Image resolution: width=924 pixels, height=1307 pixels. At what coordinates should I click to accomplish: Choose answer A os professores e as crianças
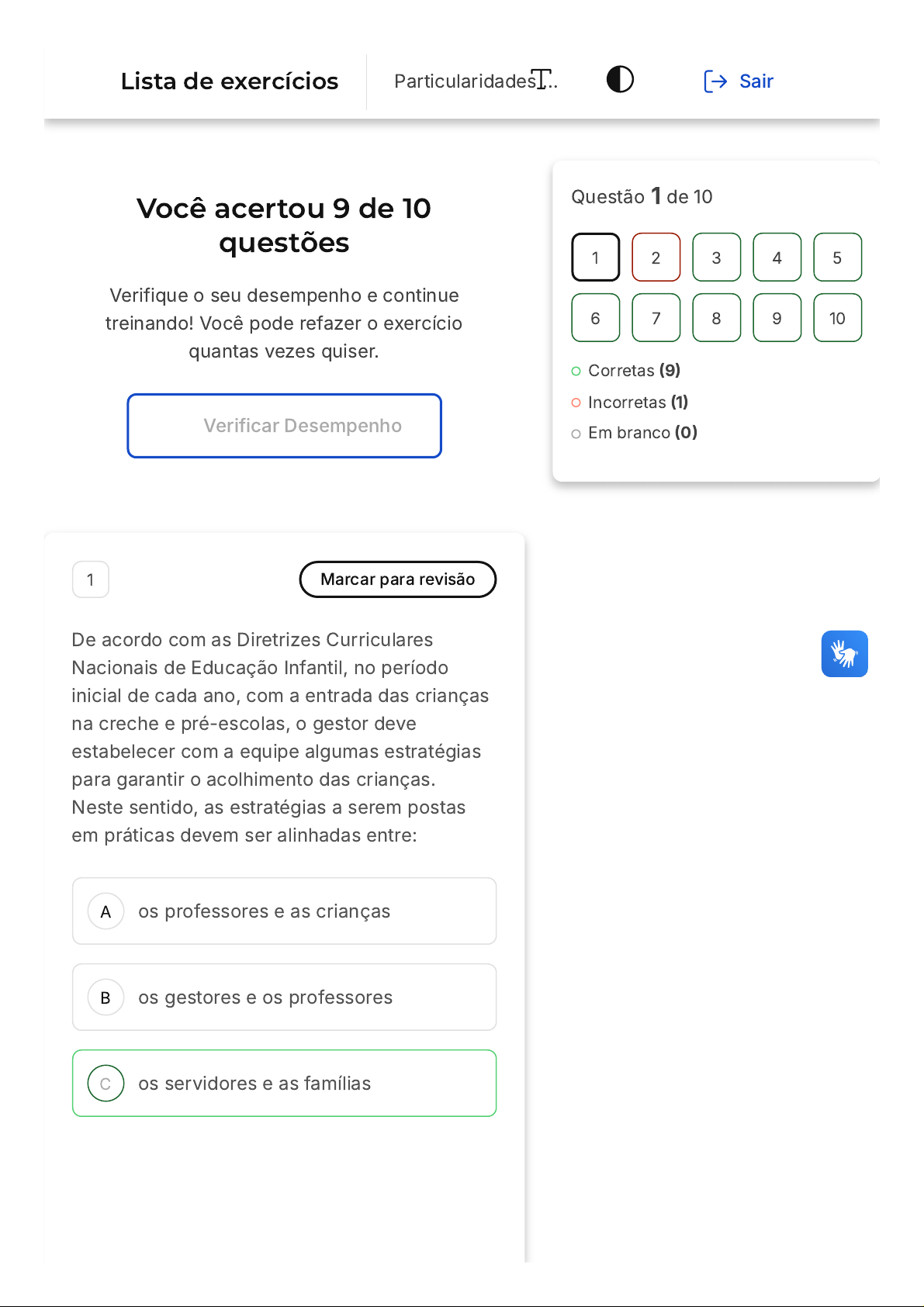point(284,911)
